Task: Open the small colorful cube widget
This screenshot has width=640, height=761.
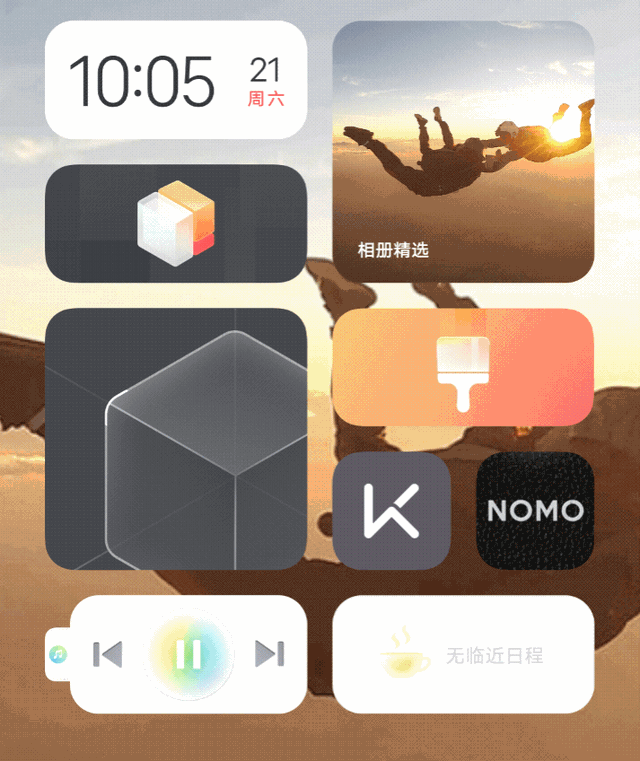Action: click(176, 223)
